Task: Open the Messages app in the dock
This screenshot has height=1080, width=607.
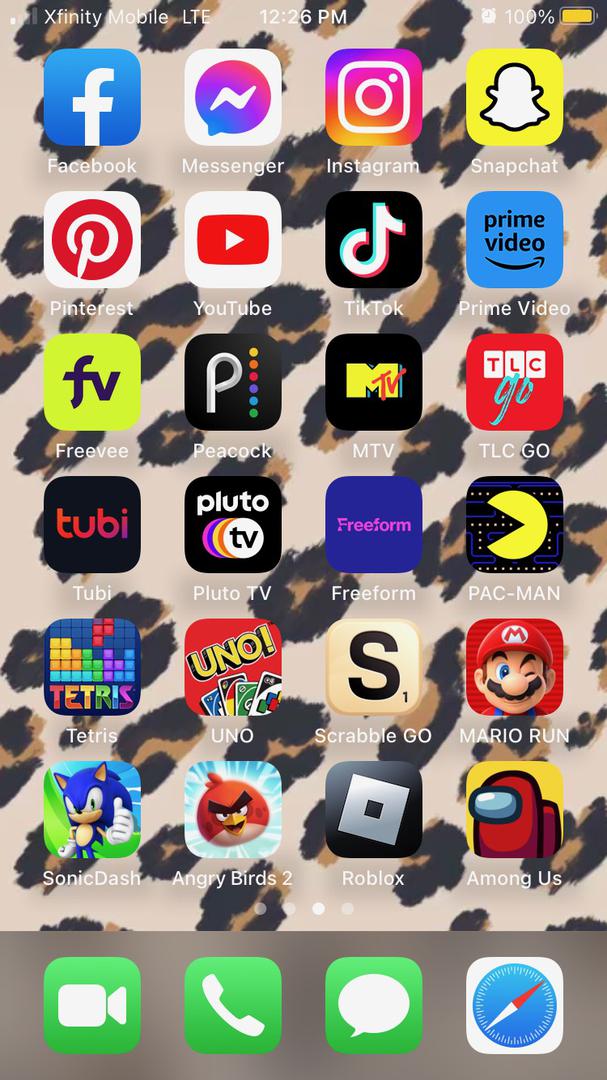Action: point(373,1006)
